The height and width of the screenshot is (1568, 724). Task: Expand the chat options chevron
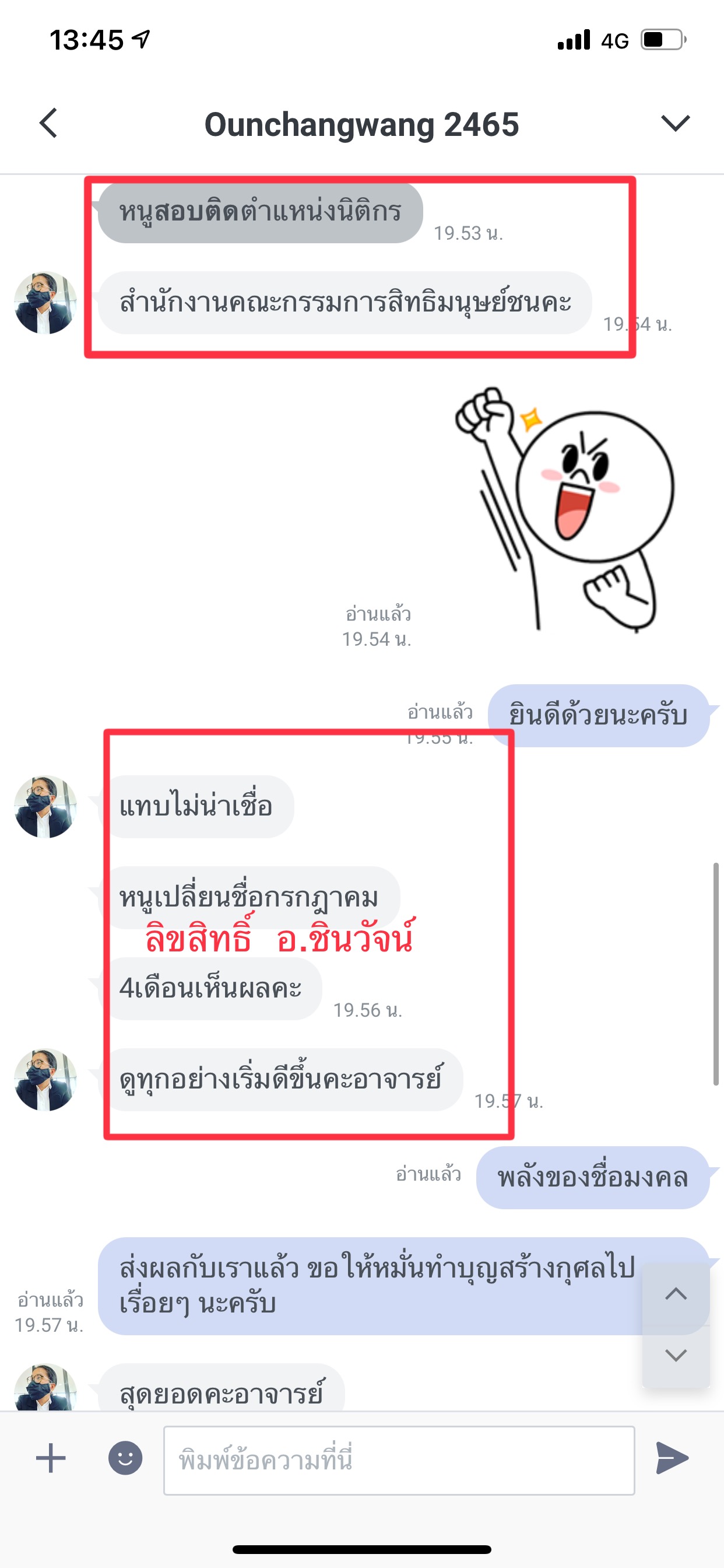point(674,124)
